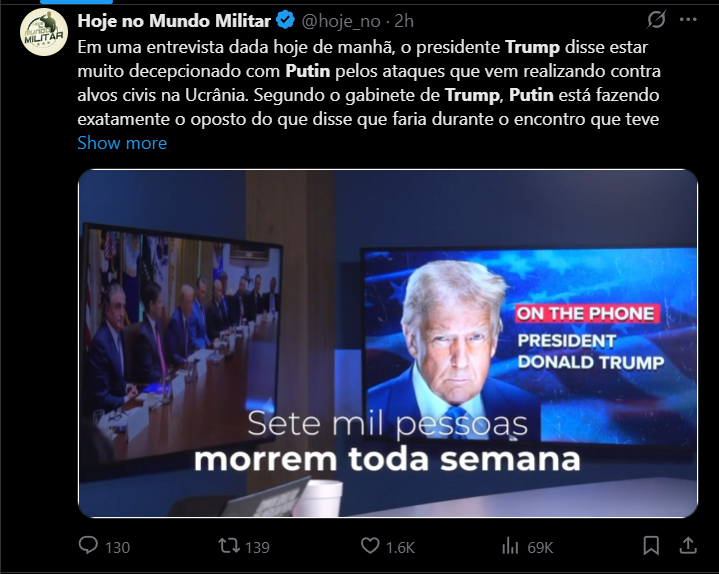Like the post with 1.6K likes
The height and width of the screenshot is (574, 719).
click(x=370, y=546)
